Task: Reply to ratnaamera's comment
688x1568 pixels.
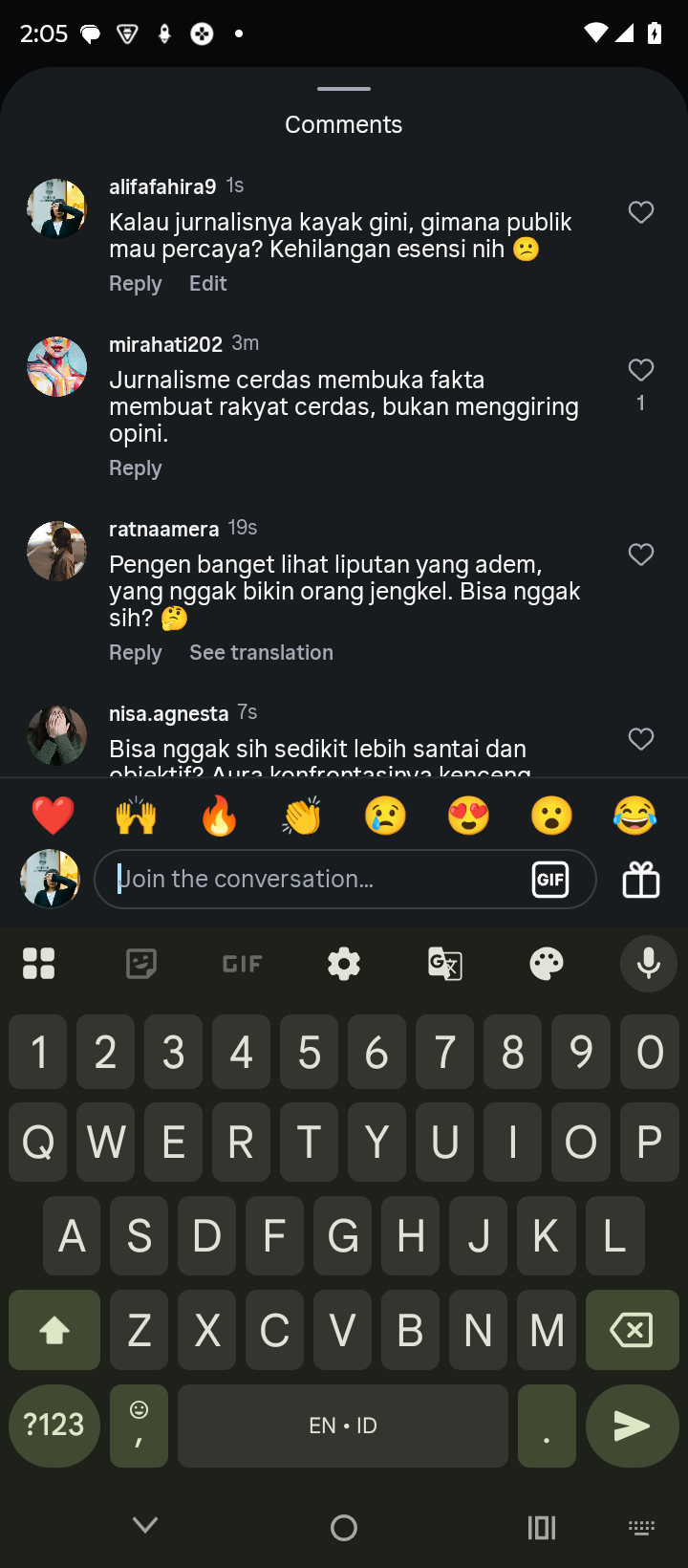Action: coord(135,653)
